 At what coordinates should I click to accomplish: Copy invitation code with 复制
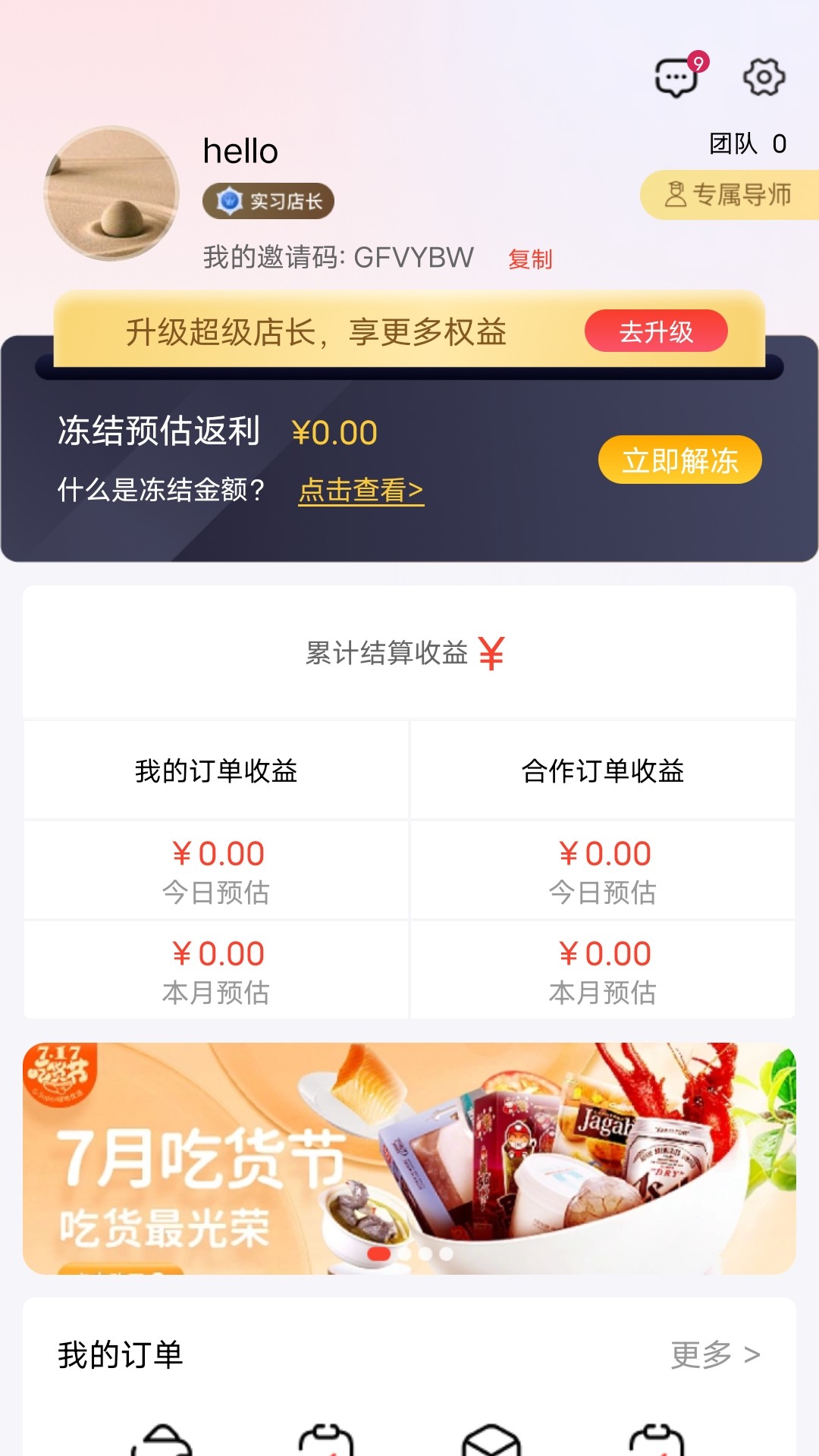coord(530,259)
